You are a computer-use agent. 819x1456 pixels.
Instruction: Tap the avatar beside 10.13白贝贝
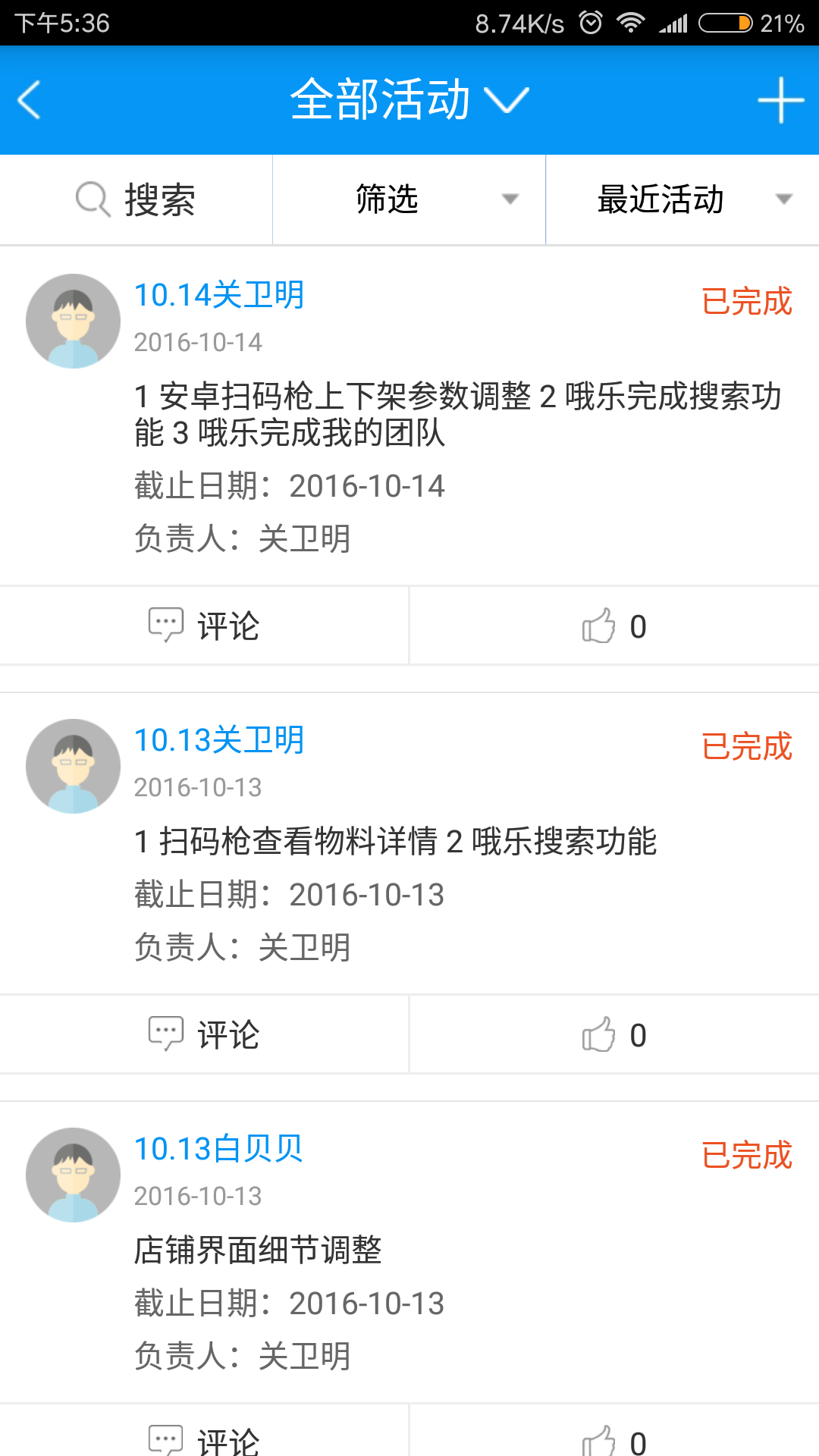click(x=73, y=1175)
